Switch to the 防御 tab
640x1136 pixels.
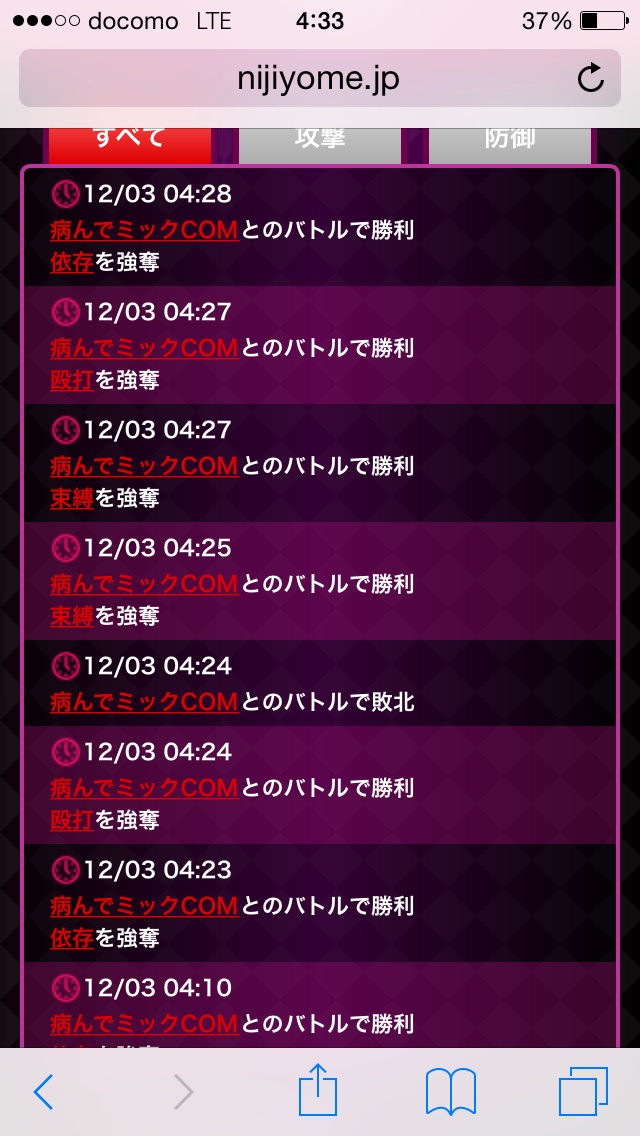point(510,142)
